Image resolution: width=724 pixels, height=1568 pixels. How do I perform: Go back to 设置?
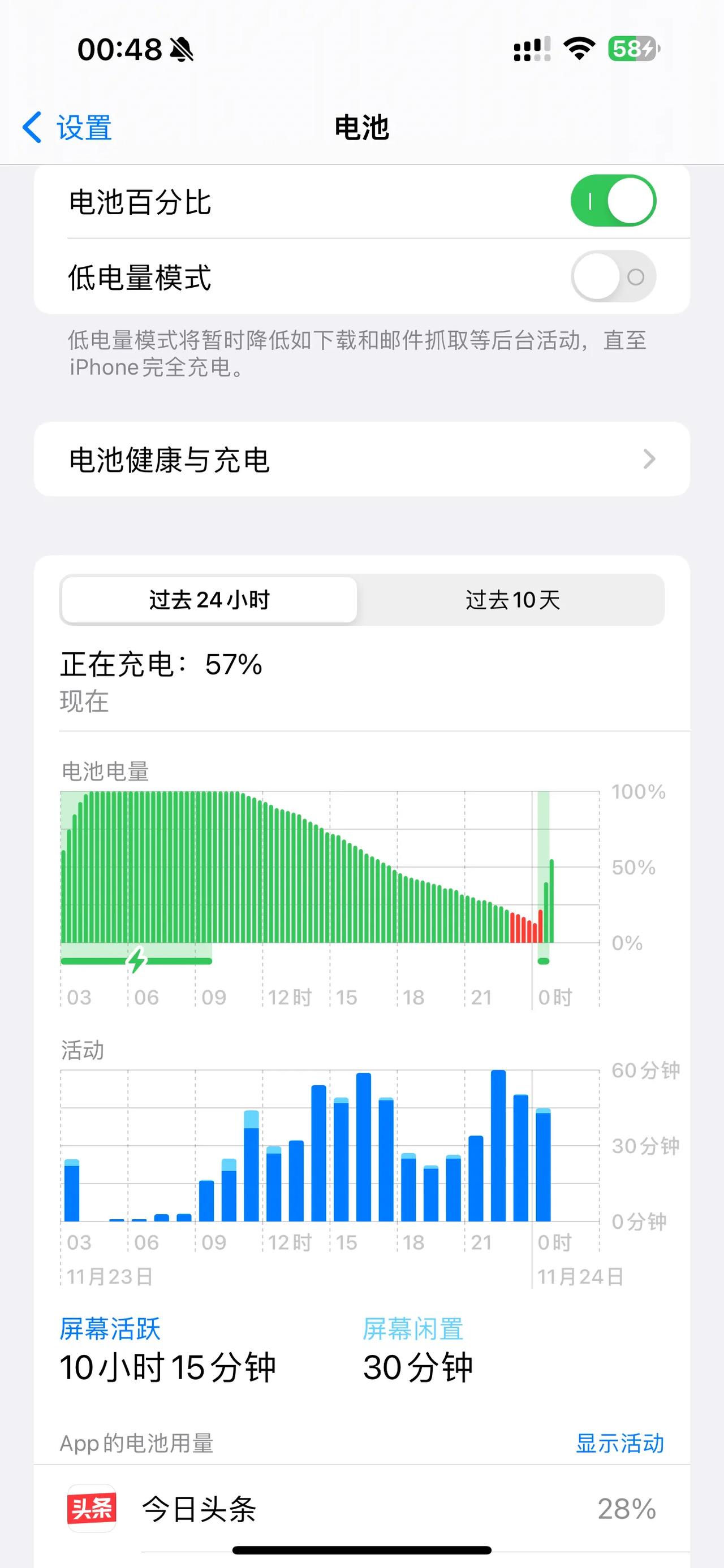[x=67, y=127]
